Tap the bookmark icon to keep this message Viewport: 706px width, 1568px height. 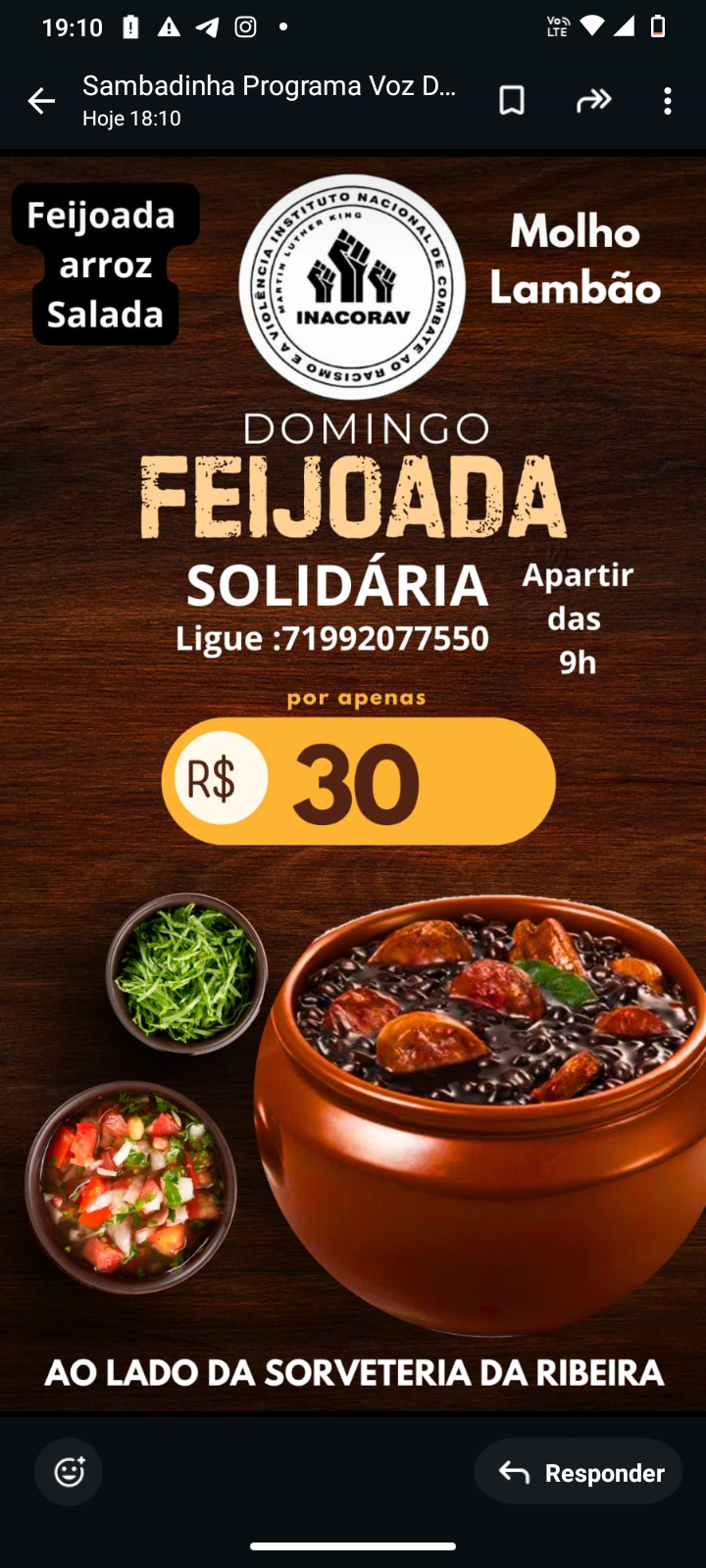coord(512,100)
